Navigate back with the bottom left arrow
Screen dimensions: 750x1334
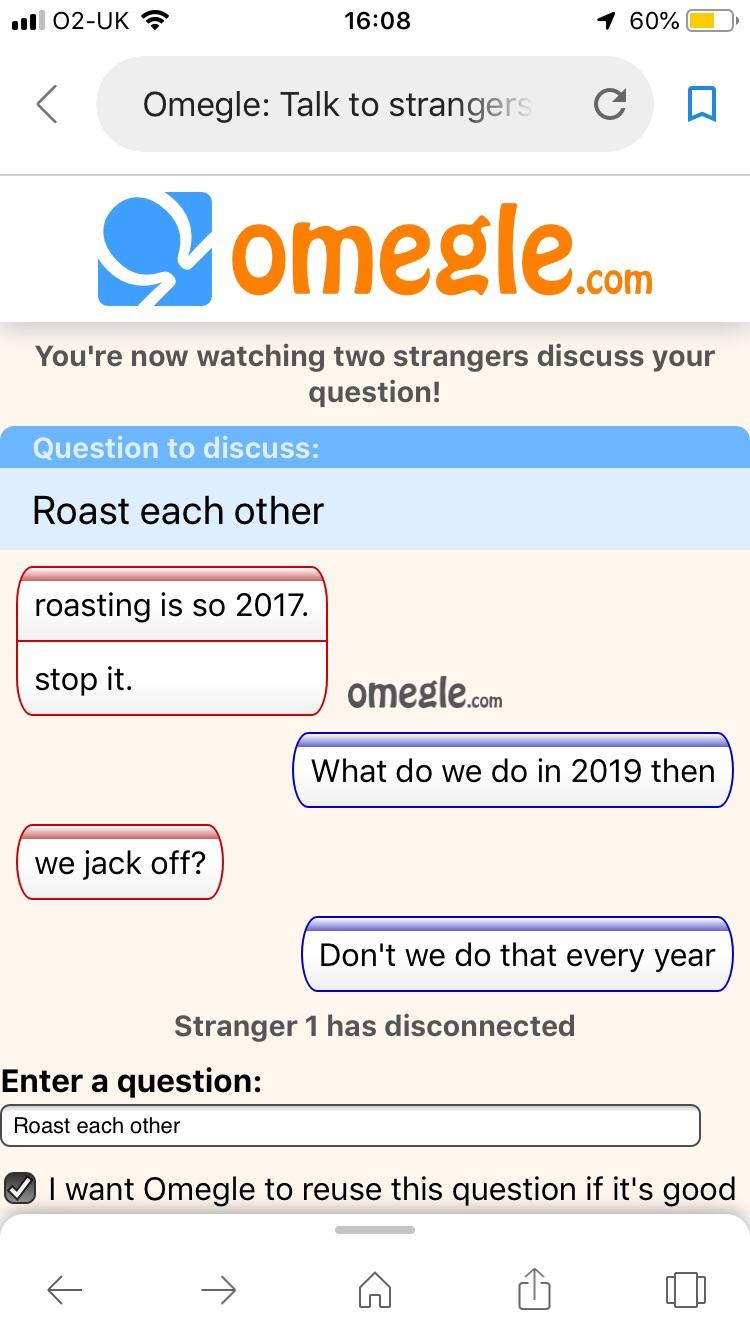click(65, 1290)
